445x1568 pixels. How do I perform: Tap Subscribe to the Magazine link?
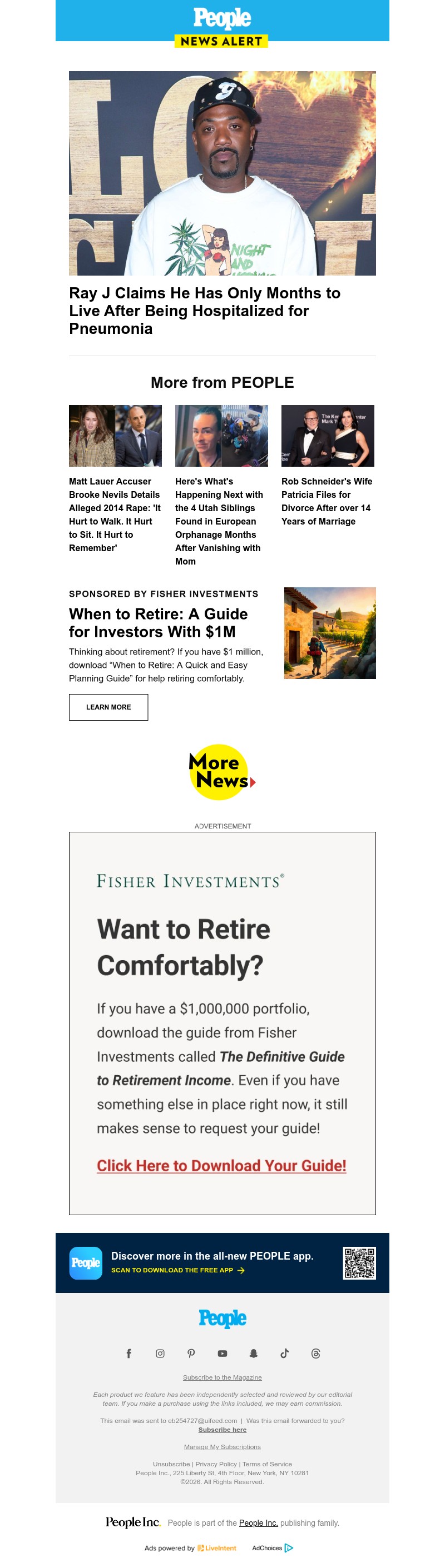222,1377
